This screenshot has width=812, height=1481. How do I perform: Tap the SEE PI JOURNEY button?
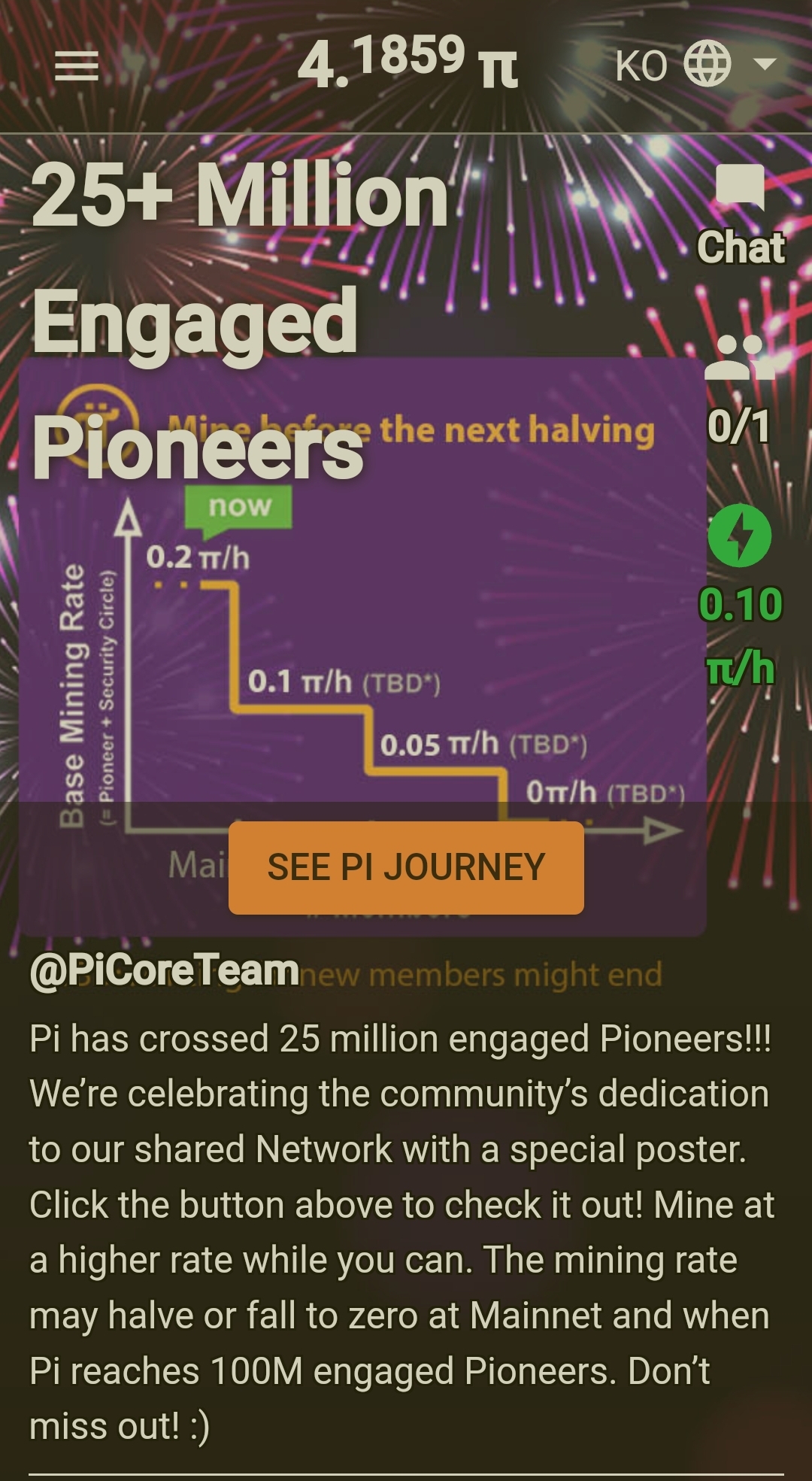[406, 867]
